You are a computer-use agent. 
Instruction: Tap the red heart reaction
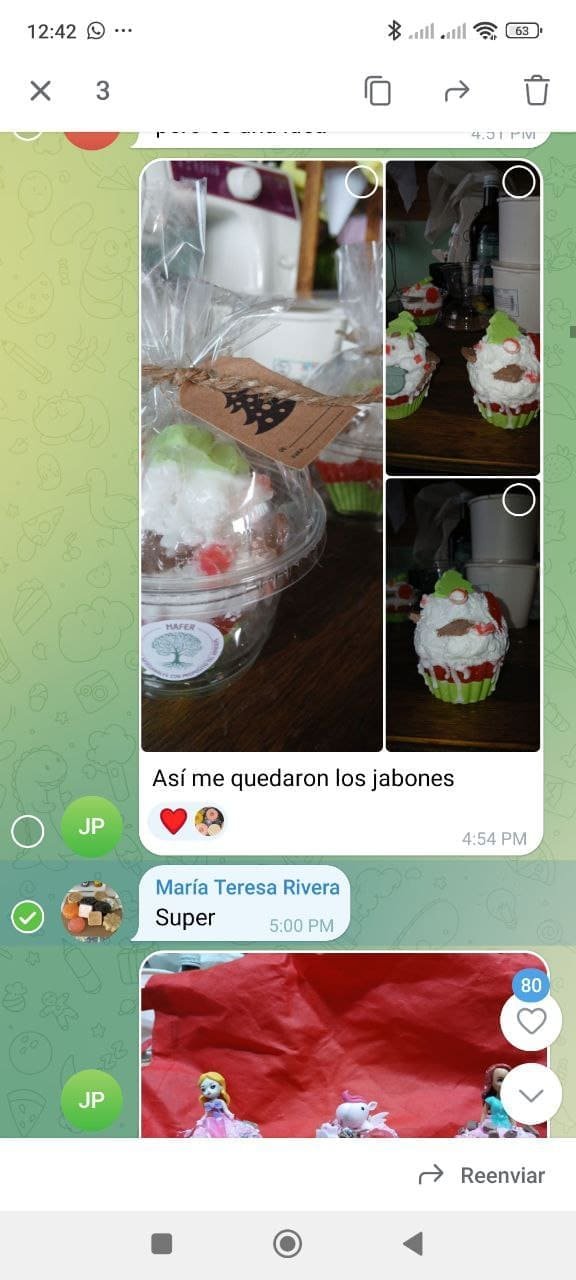(x=173, y=821)
